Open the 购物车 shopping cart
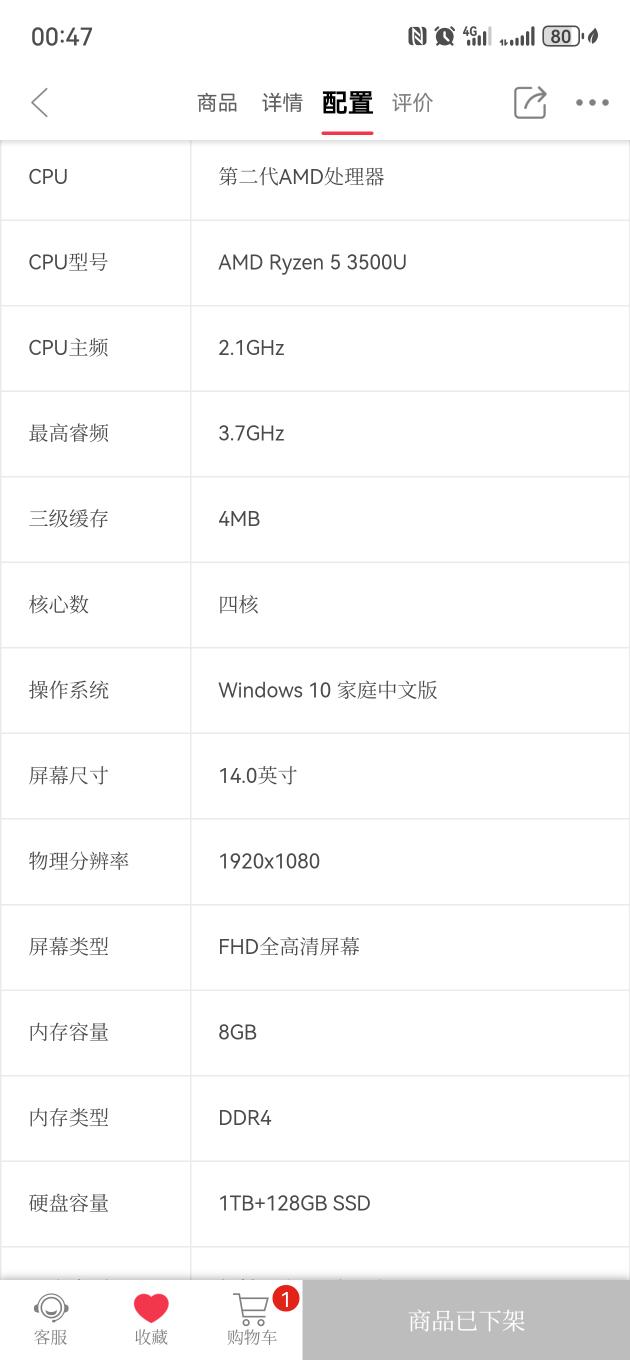 [x=252, y=1320]
